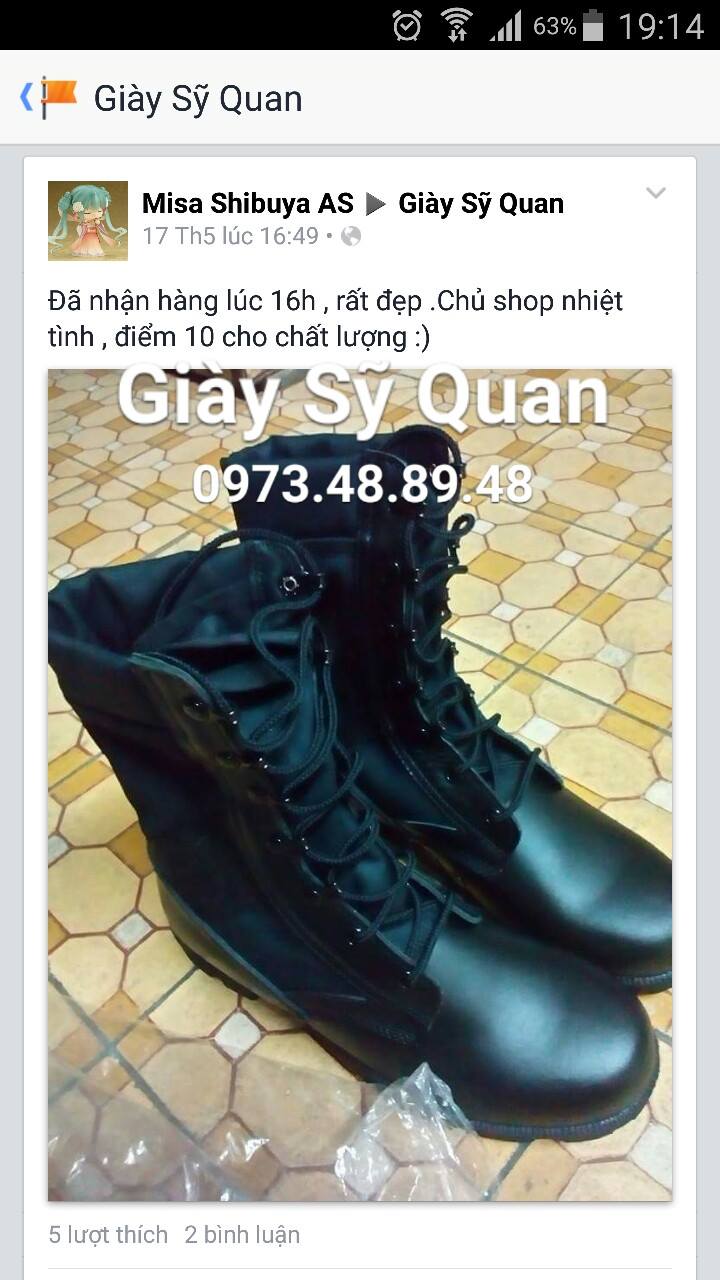Expand the post options chevron

click(655, 193)
